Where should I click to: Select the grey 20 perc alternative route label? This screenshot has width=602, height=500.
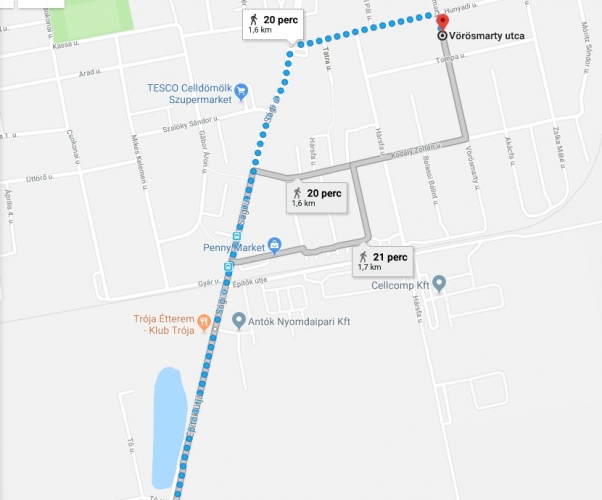317,197
